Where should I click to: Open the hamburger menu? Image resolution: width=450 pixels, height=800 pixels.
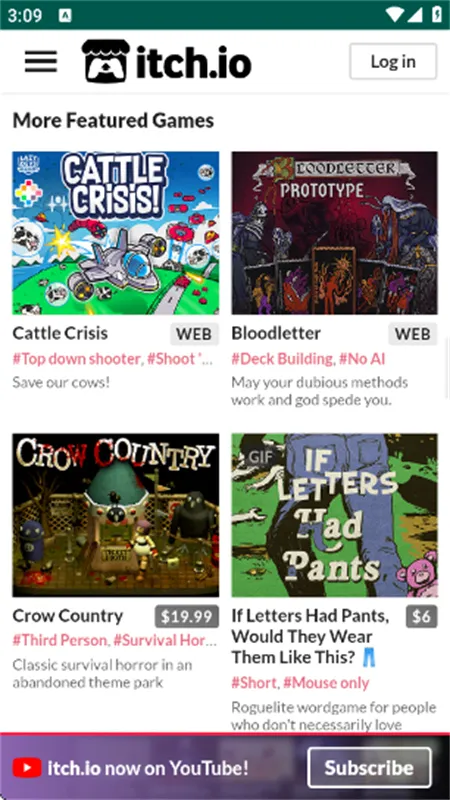pos(41,62)
